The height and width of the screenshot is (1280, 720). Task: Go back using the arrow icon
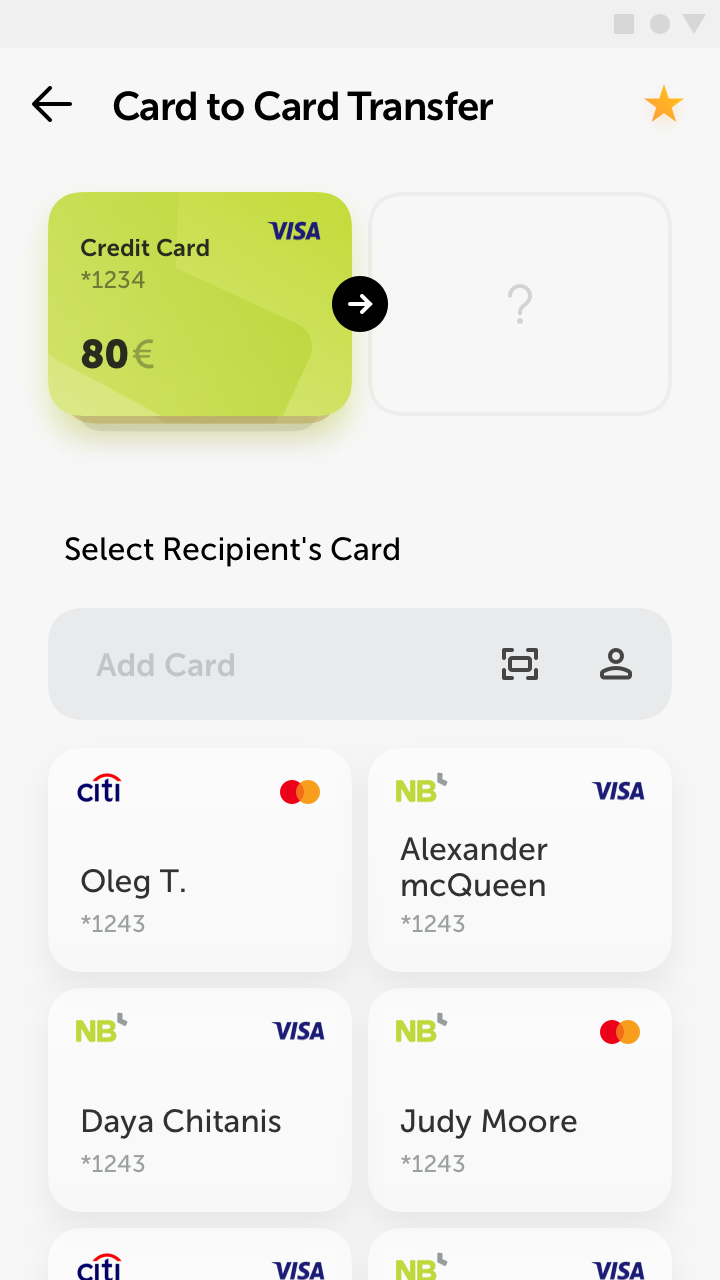[x=52, y=104]
